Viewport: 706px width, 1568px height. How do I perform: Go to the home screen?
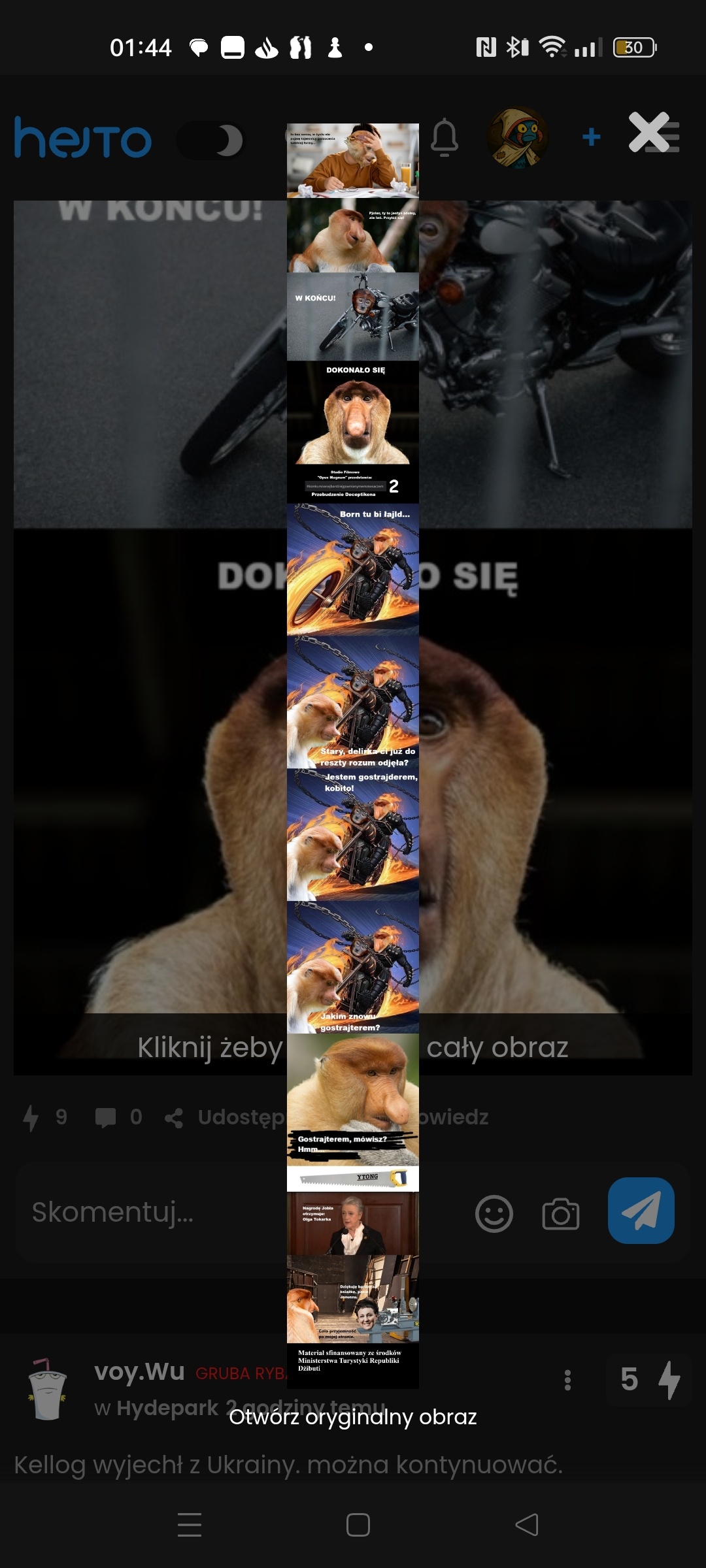358,1524
